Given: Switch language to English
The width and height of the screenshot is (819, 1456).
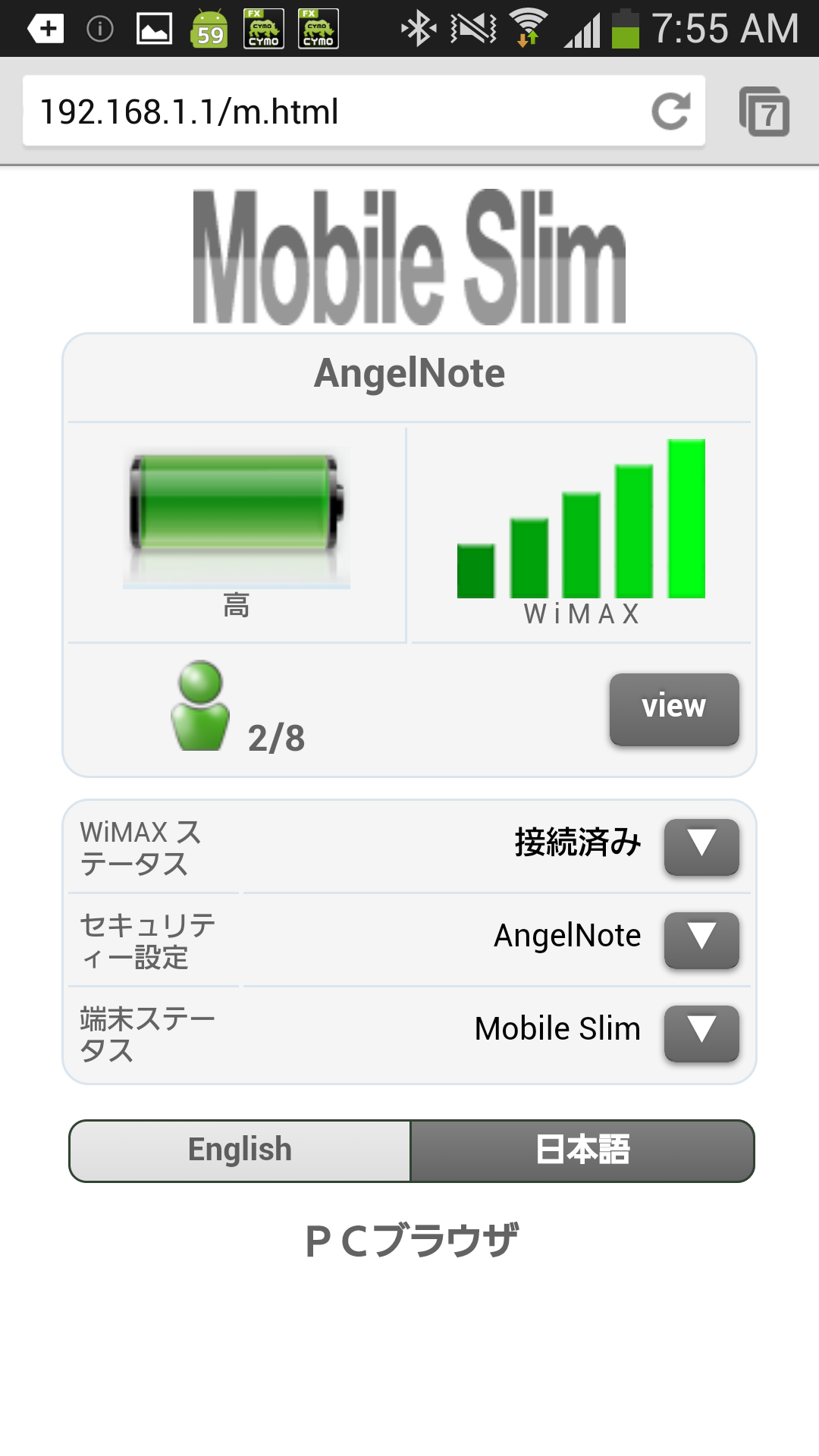Looking at the screenshot, I should 240,1150.
